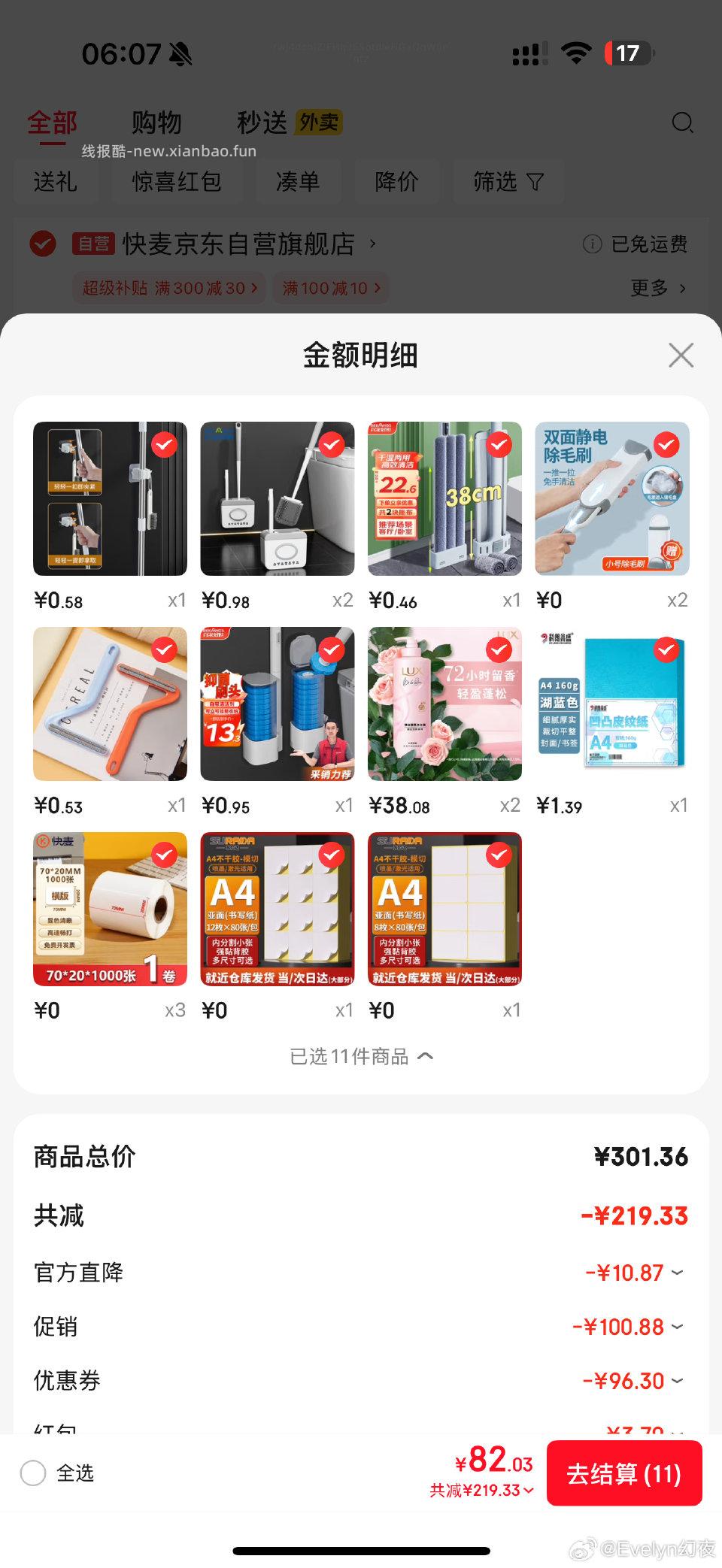Tap the search magnifier icon
Image resolution: width=722 pixels, height=1568 pixels.
683,123
